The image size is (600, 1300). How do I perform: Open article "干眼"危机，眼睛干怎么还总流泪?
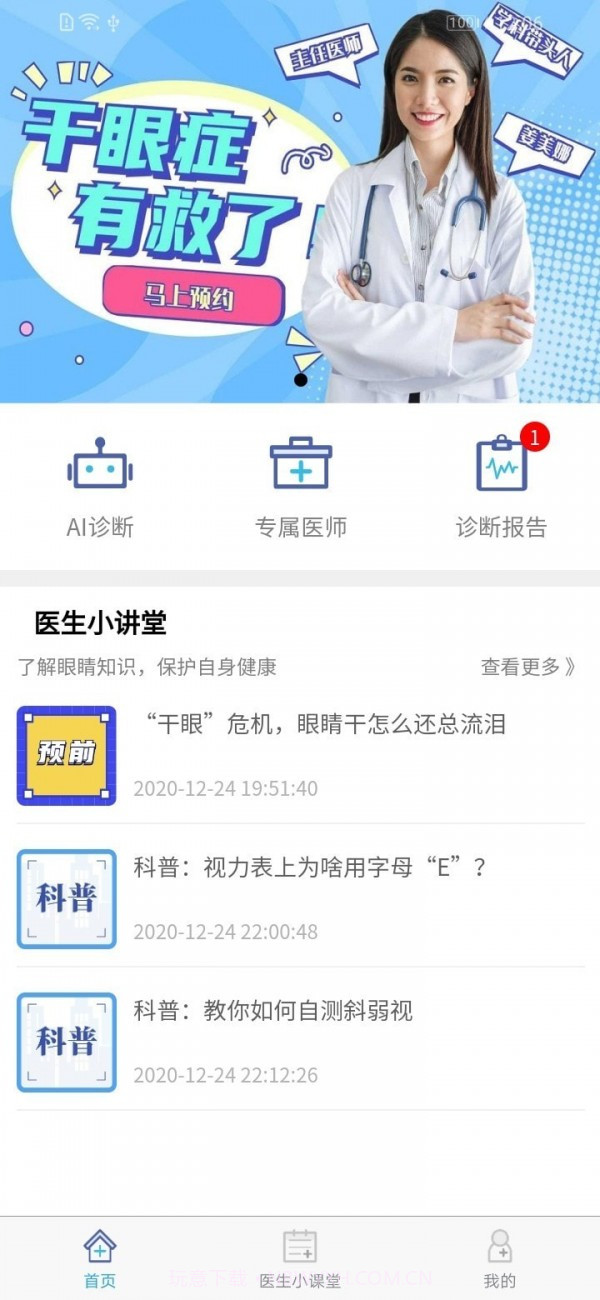point(320,725)
